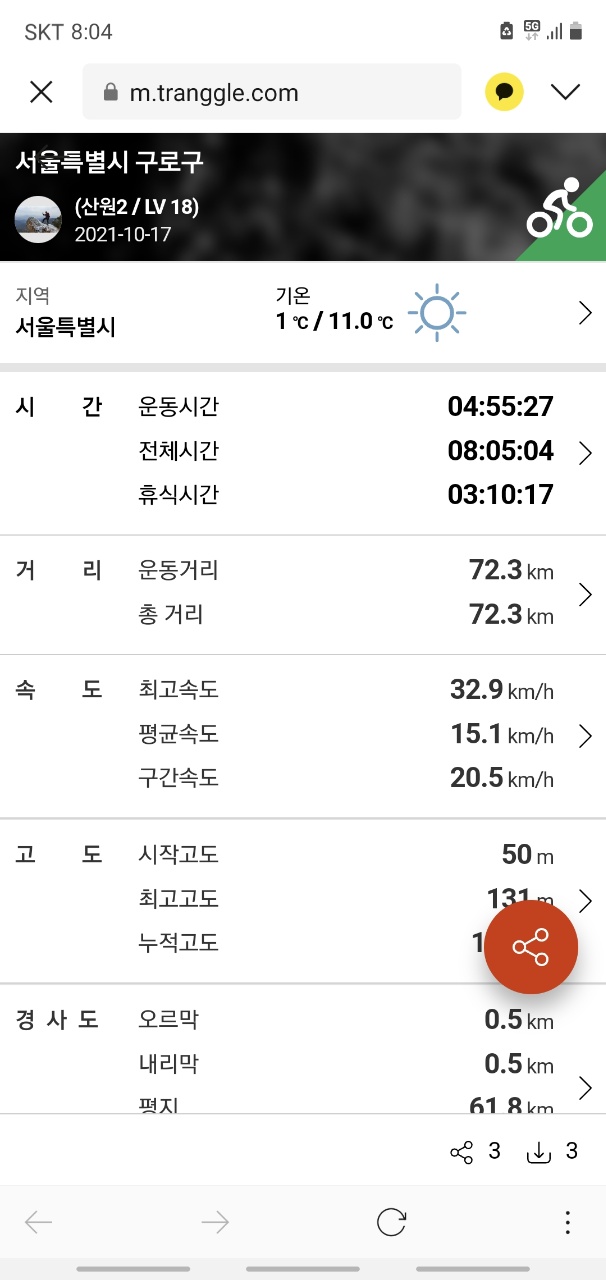Tap the download count icon
Image resolution: width=606 pixels, height=1280 pixels.
[539, 1153]
